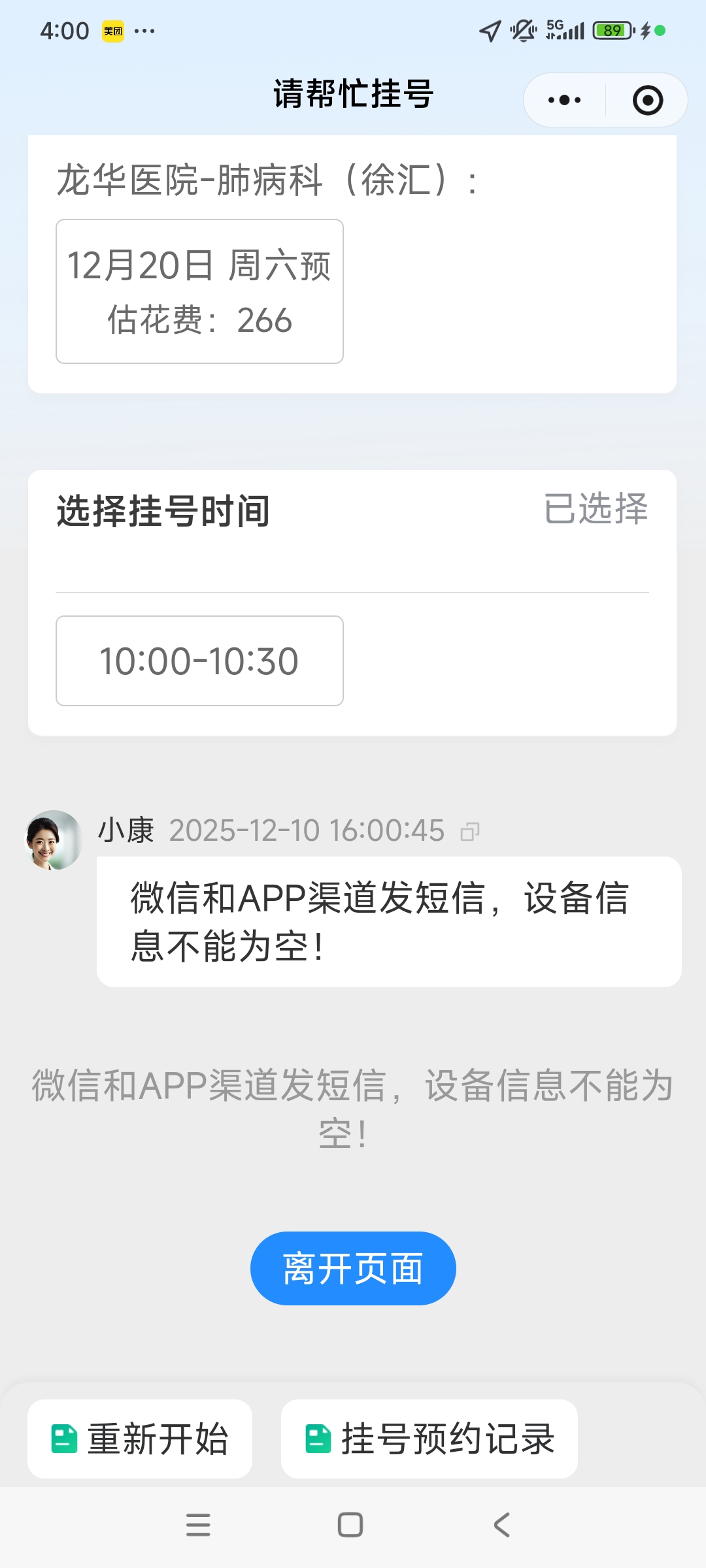Screen dimensions: 706x1568
Task: Close the mini program via the target icon
Action: coord(647,100)
